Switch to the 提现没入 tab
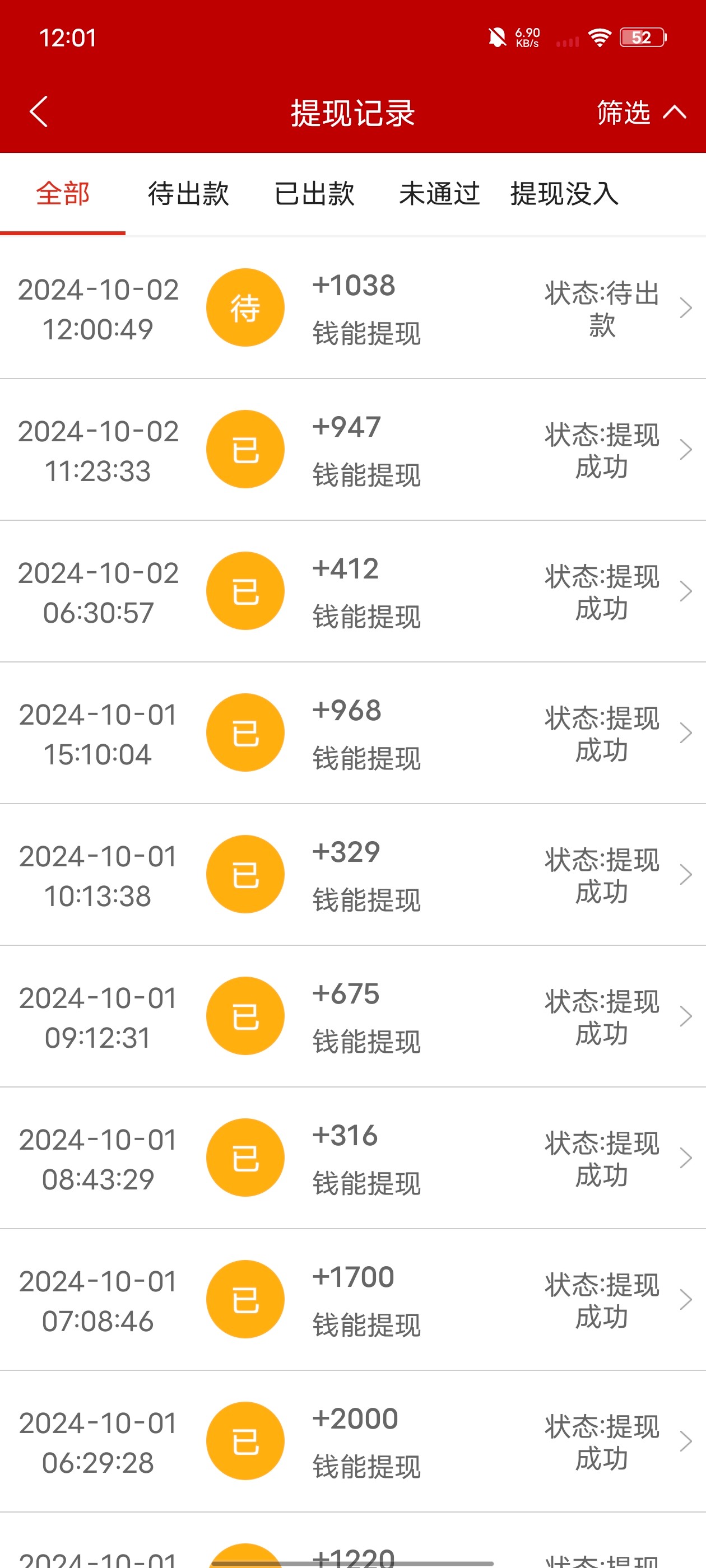706x1568 pixels. [564, 194]
